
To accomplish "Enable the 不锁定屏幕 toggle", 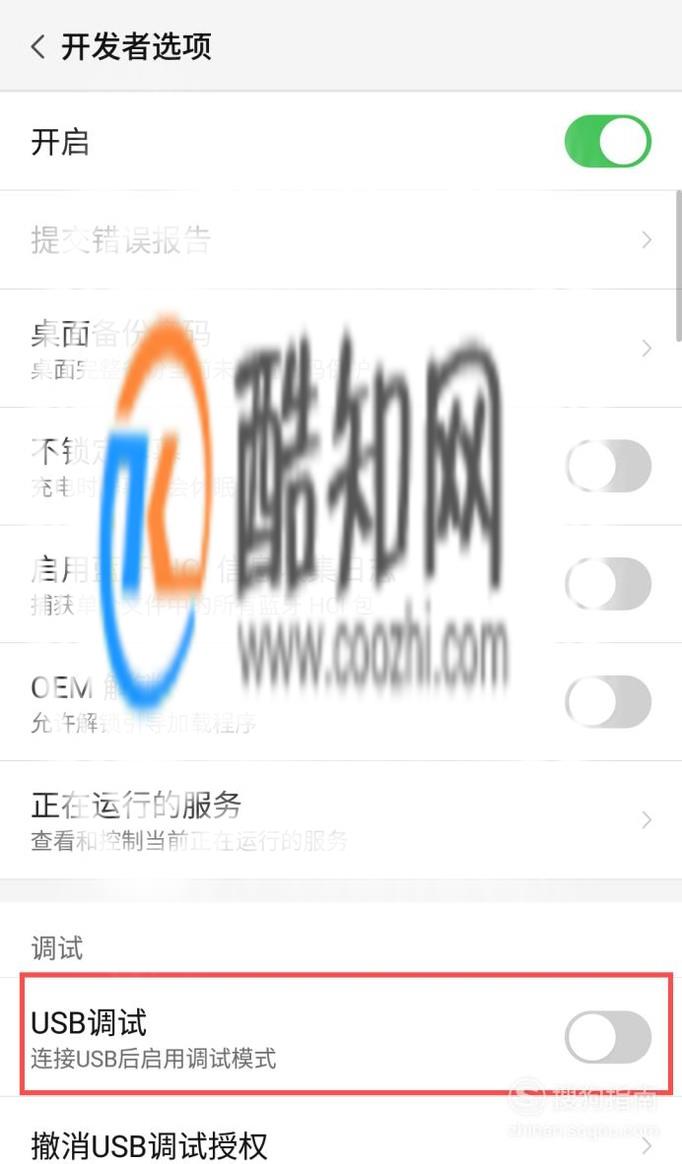I will point(608,465).
